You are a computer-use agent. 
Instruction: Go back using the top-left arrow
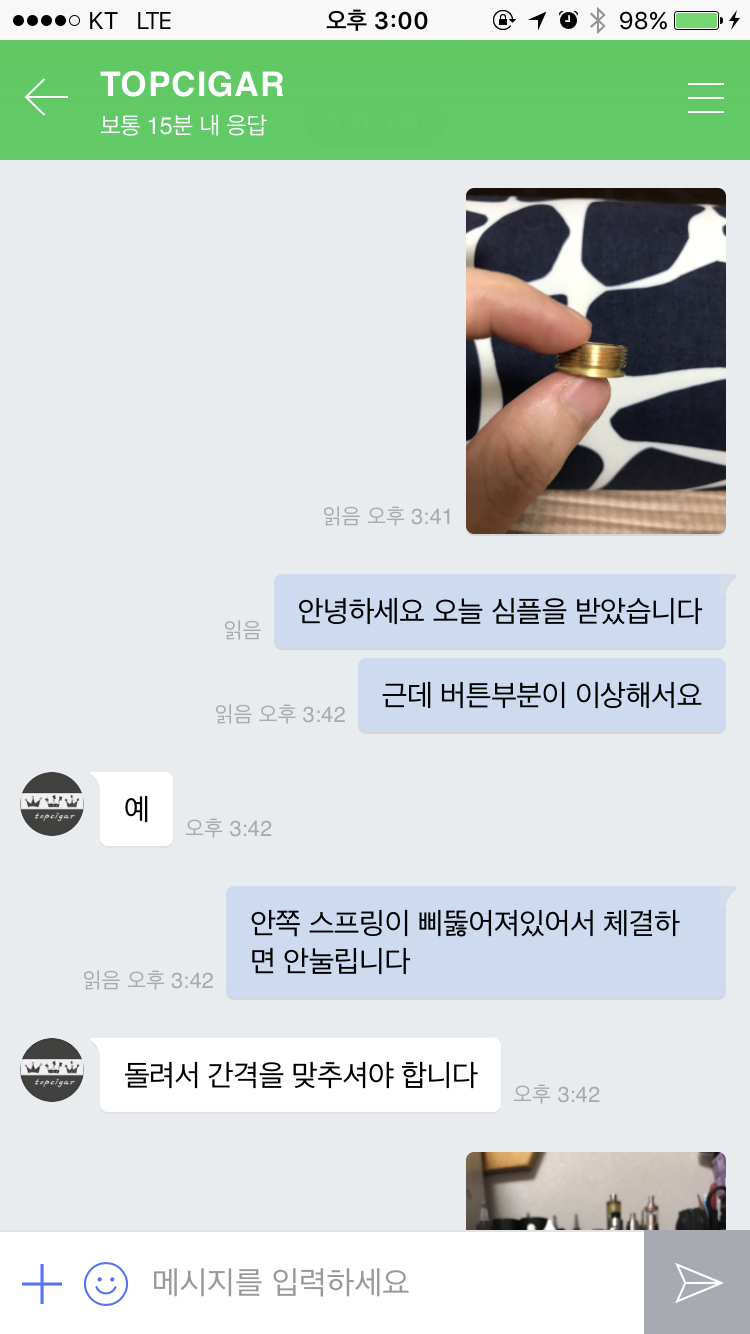[x=46, y=98]
